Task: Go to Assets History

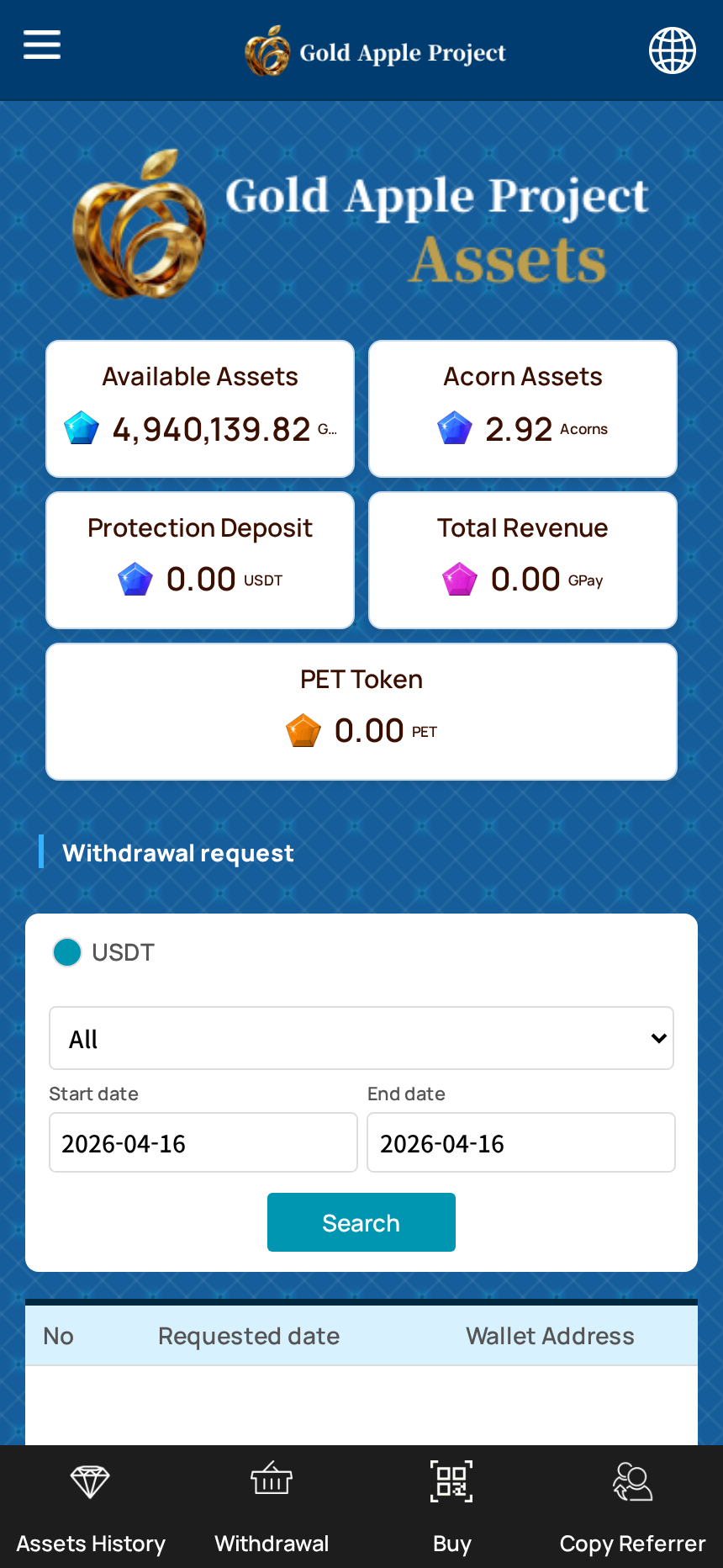Action: (91, 1507)
